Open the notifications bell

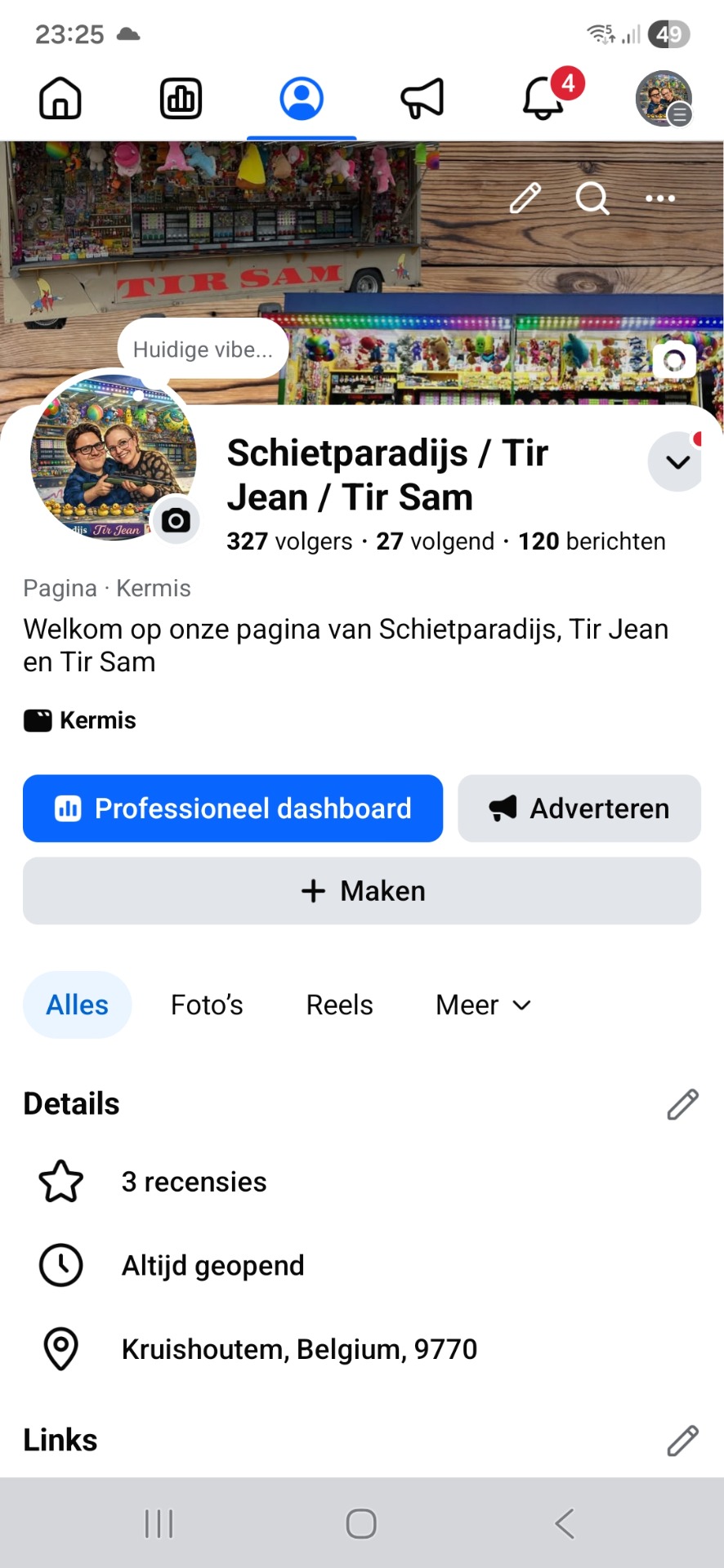pos(543,100)
